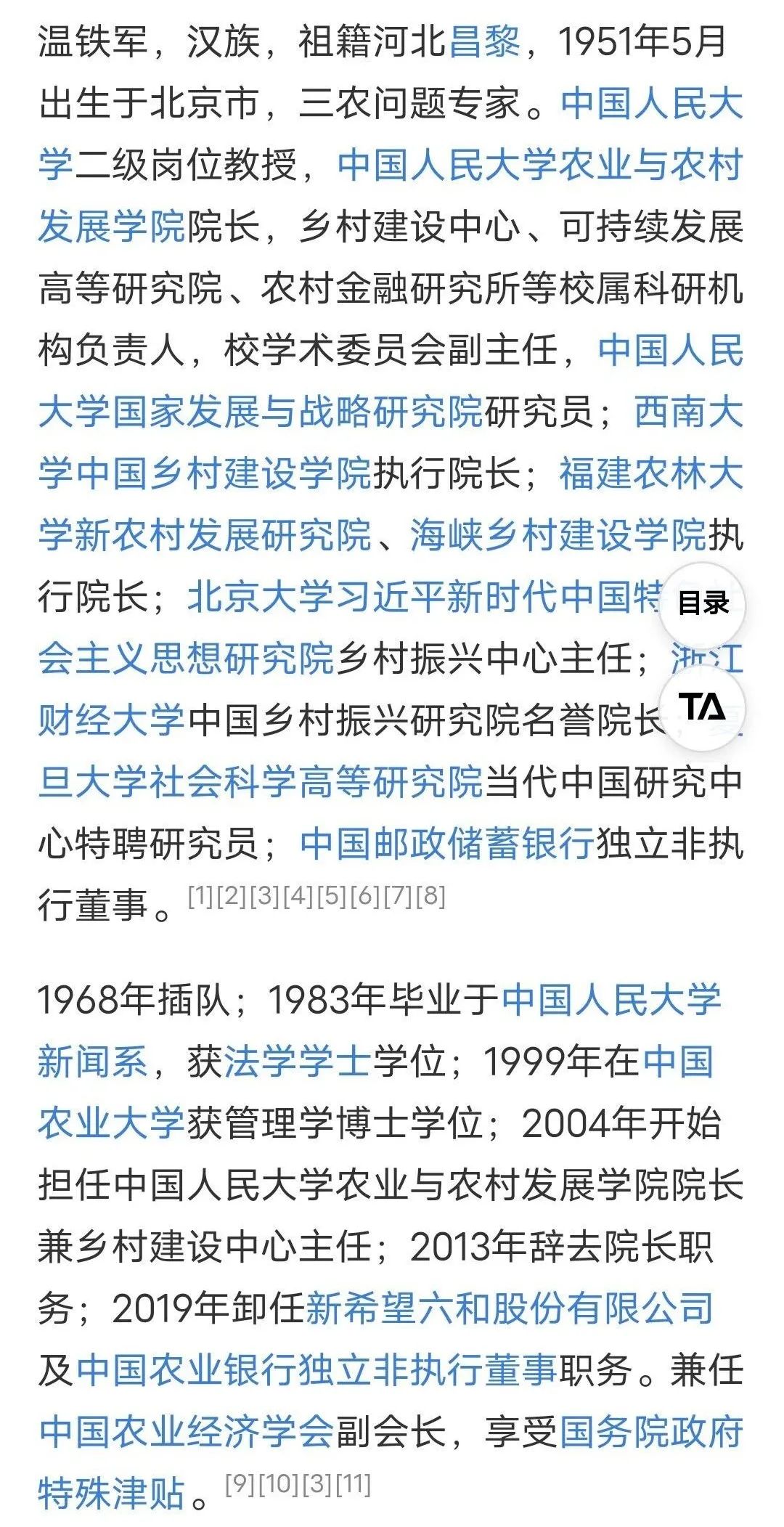Open reference footnote [11]
This screenshot has width=784, height=1527.
click(x=353, y=1483)
